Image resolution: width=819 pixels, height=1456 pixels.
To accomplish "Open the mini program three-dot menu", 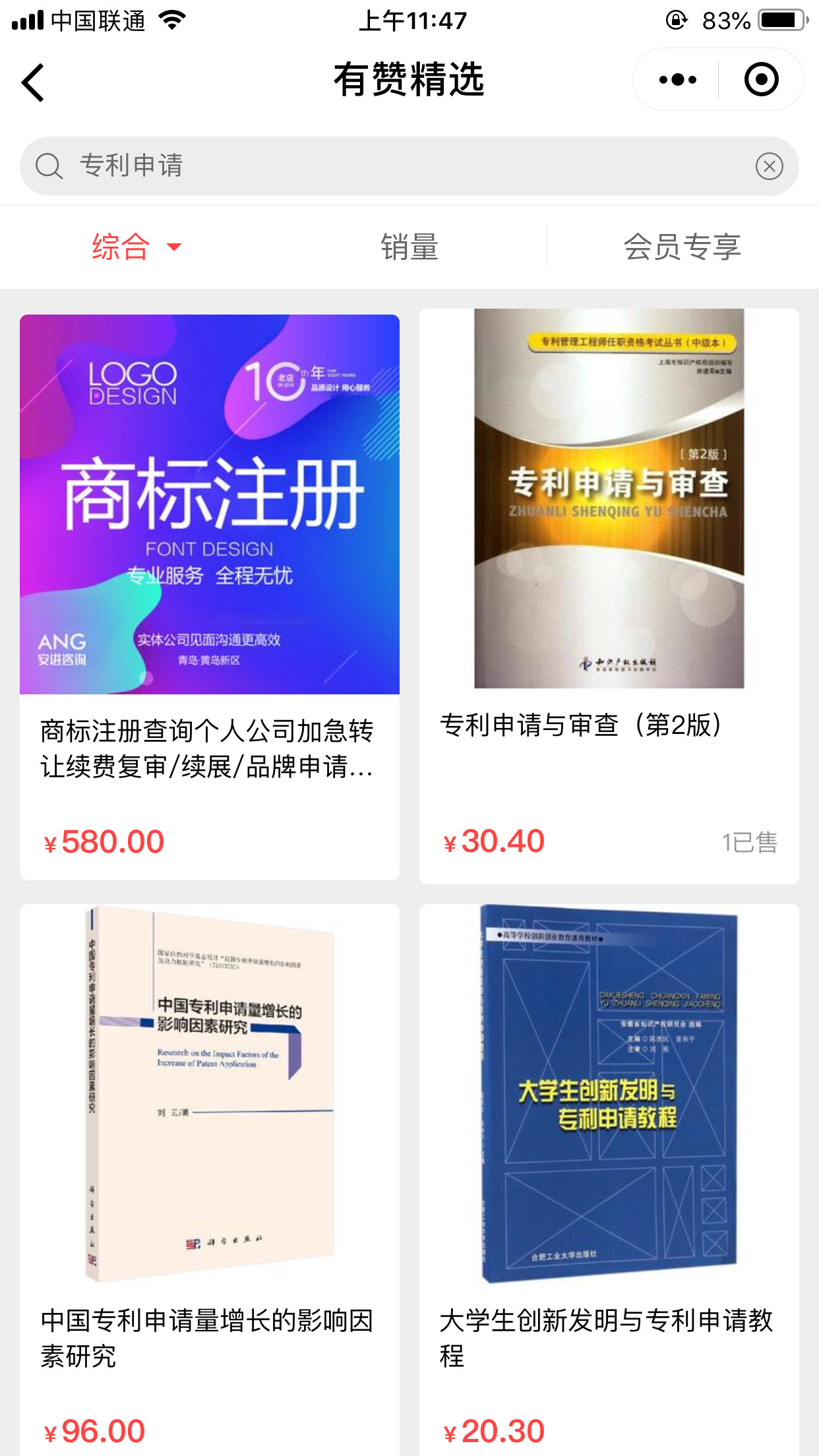I will 677,80.
